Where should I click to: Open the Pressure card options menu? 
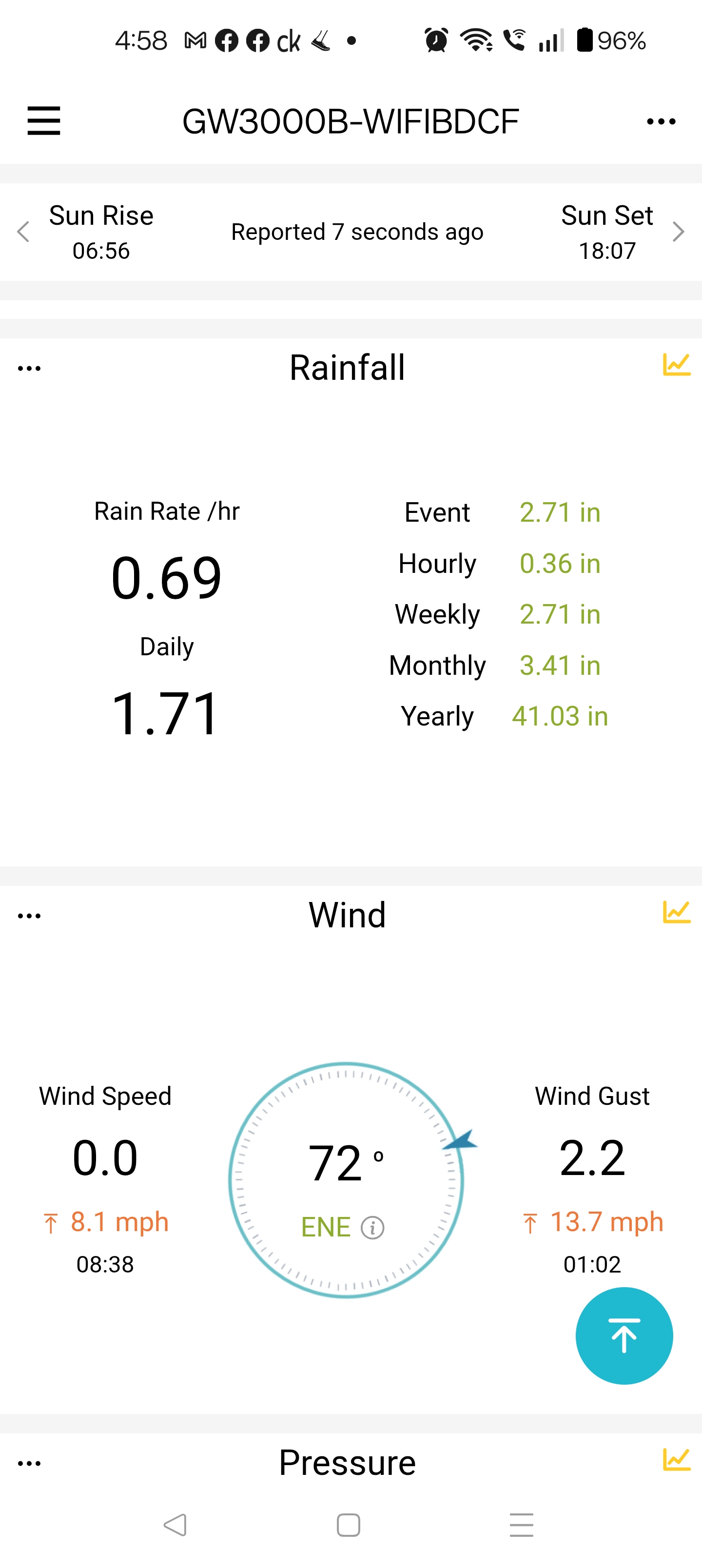click(29, 1463)
